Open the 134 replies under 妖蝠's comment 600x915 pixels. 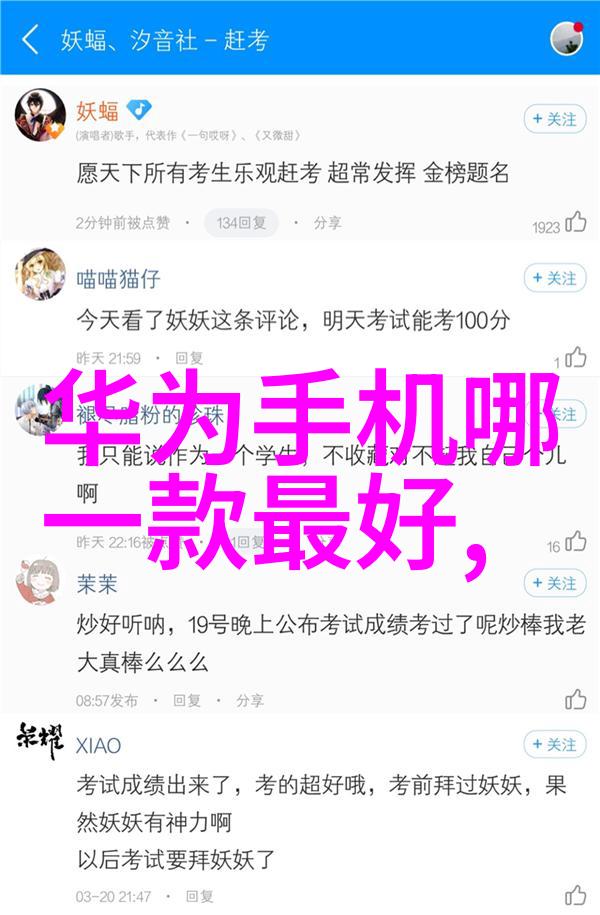pyautogui.click(x=240, y=222)
